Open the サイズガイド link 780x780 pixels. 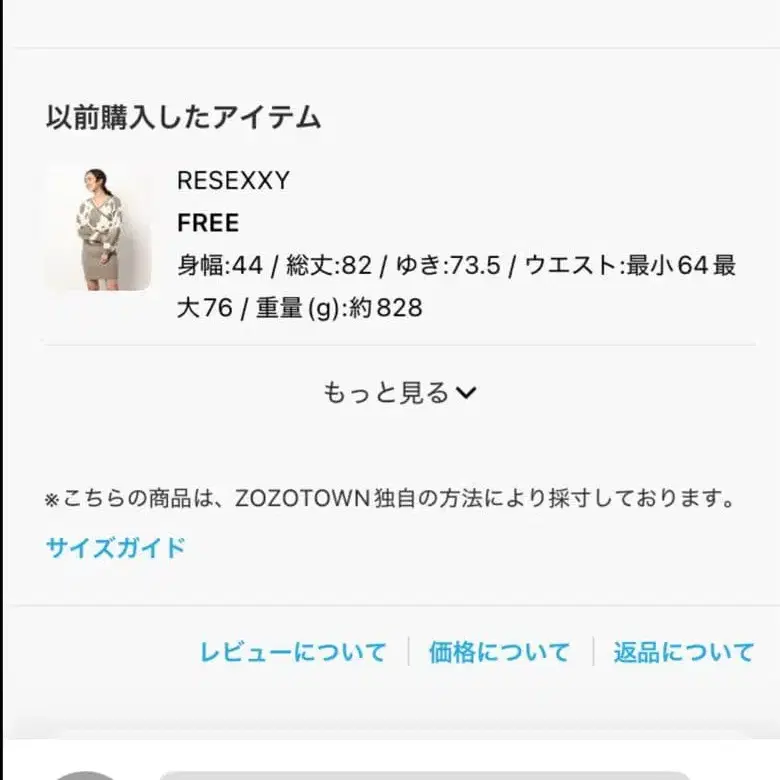[x=115, y=548]
